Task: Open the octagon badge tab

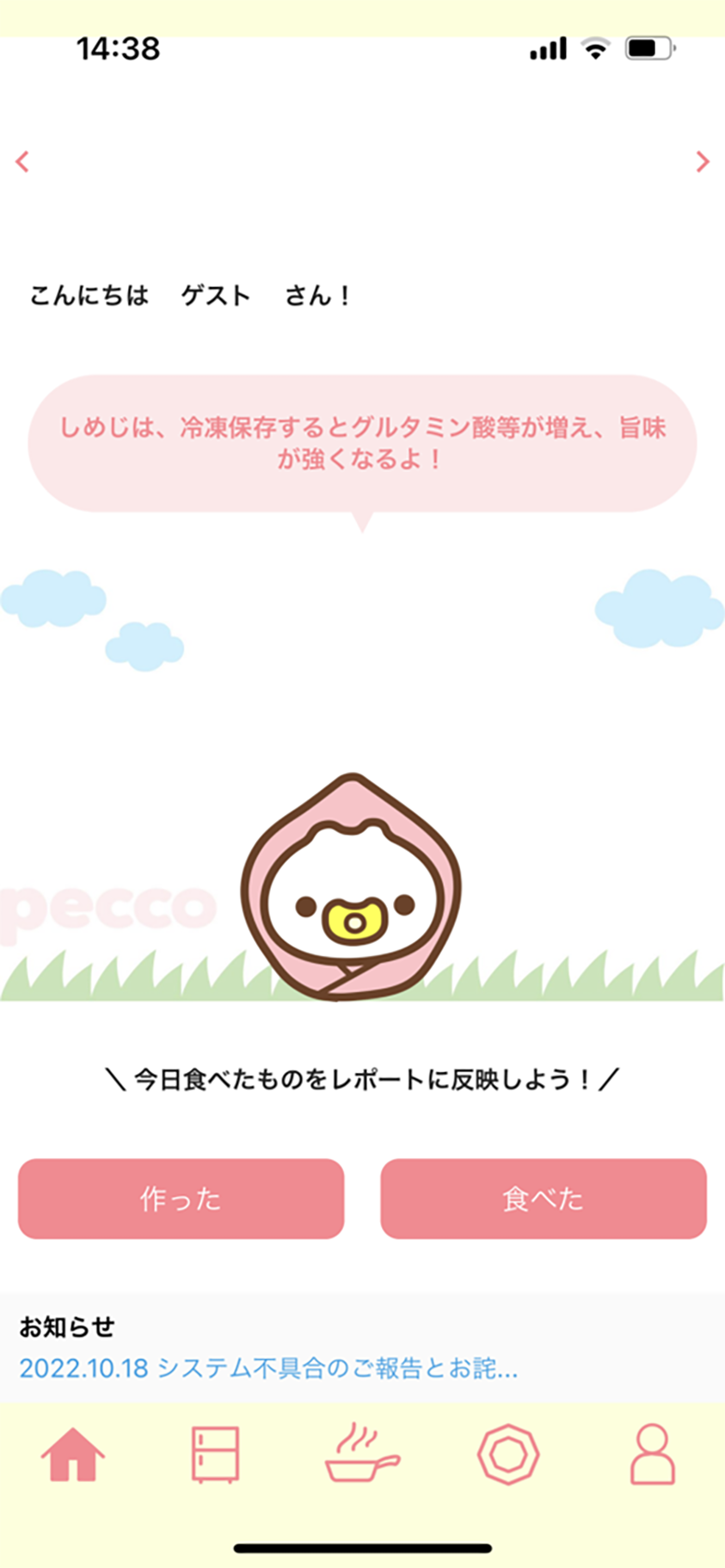Action: click(508, 1455)
